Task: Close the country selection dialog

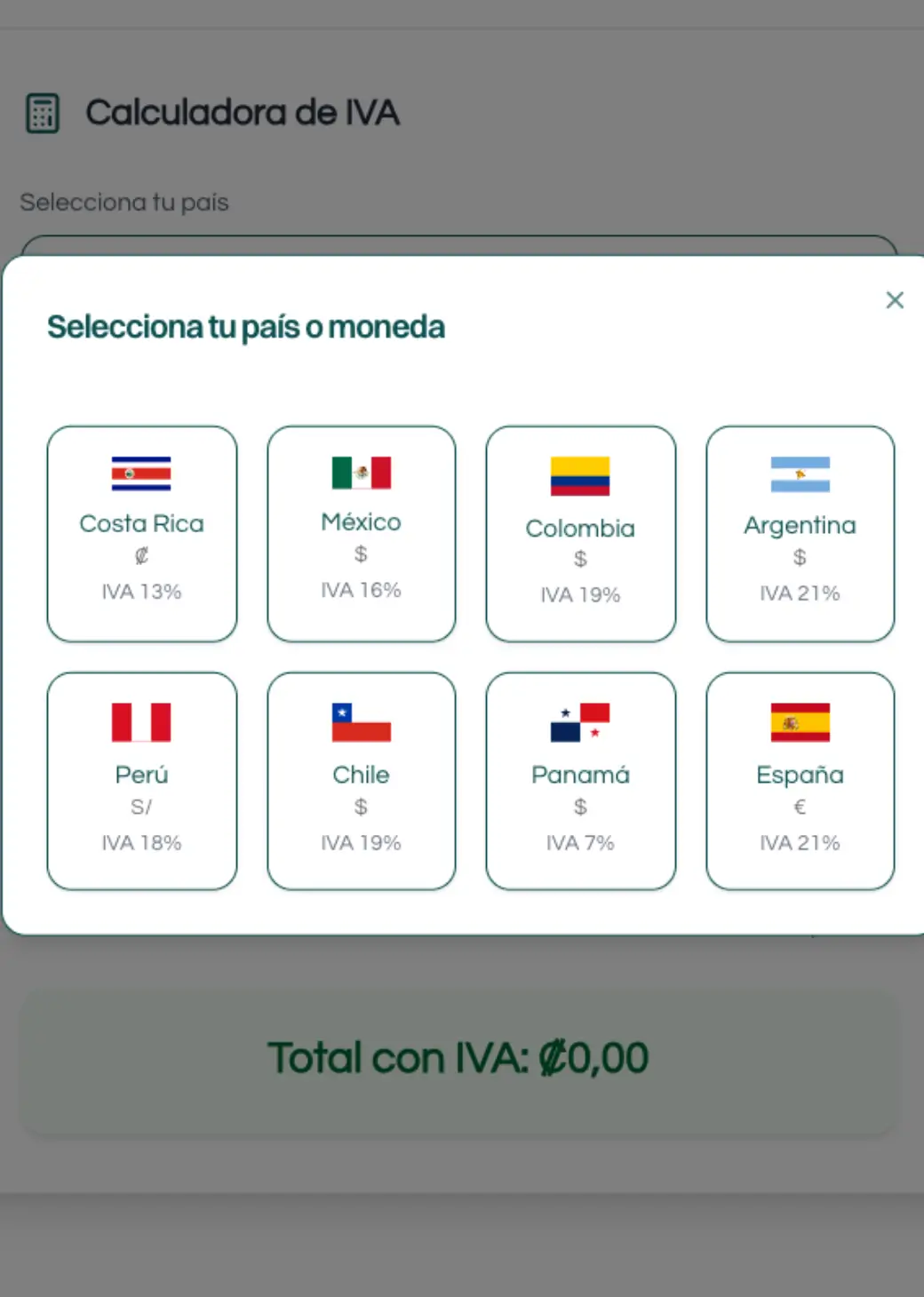Action: point(894,300)
